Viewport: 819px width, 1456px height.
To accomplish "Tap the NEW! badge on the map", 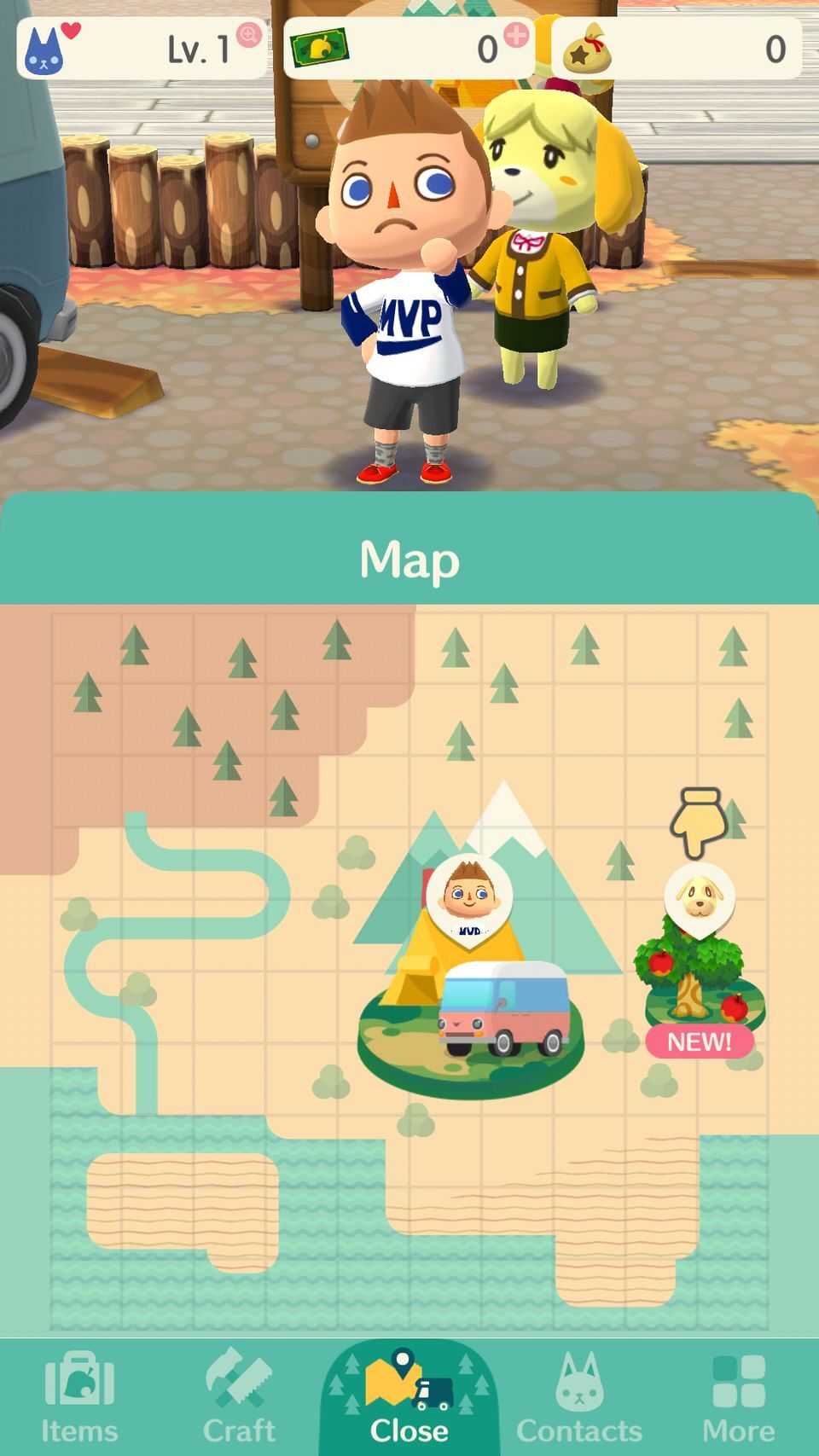I will (x=699, y=1041).
